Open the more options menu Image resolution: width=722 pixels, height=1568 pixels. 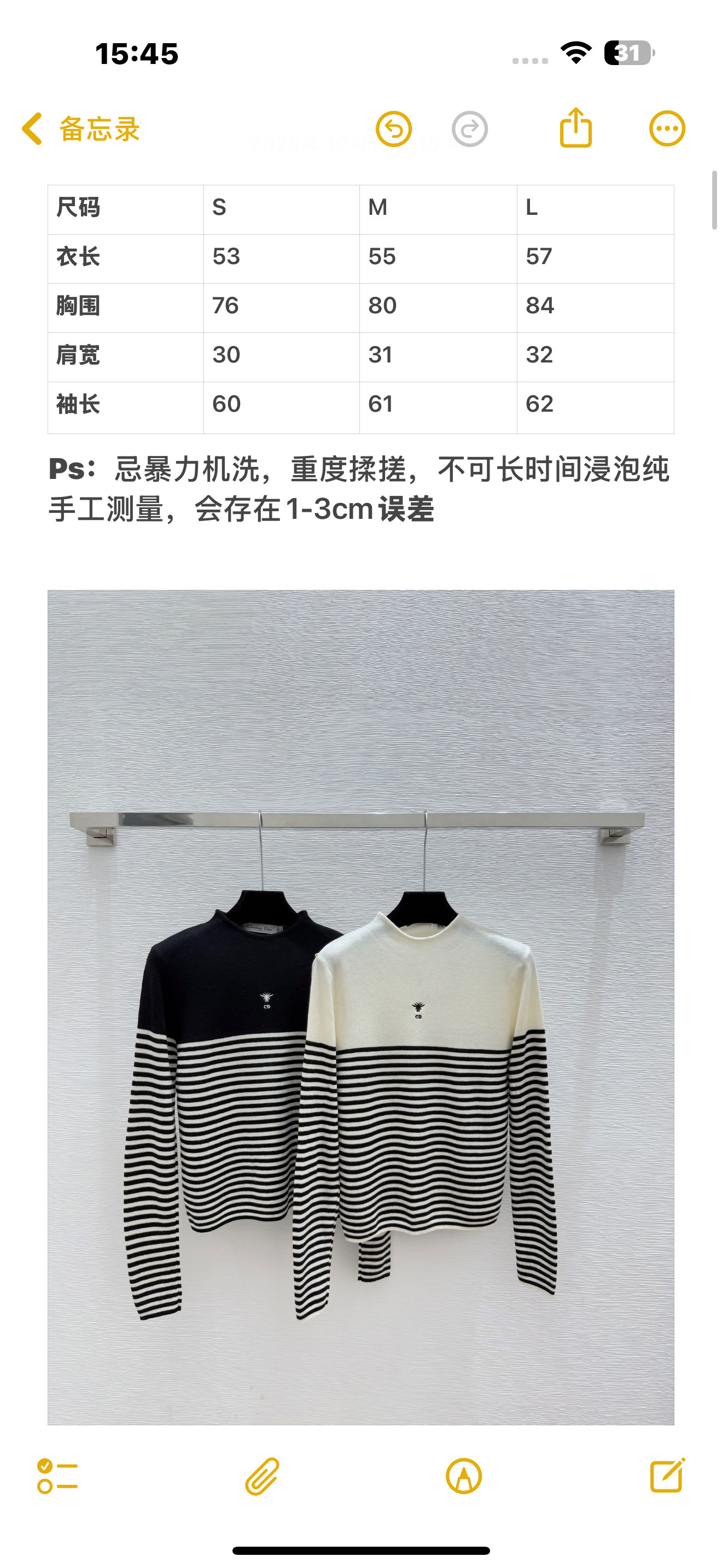pyautogui.click(x=667, y=129)
